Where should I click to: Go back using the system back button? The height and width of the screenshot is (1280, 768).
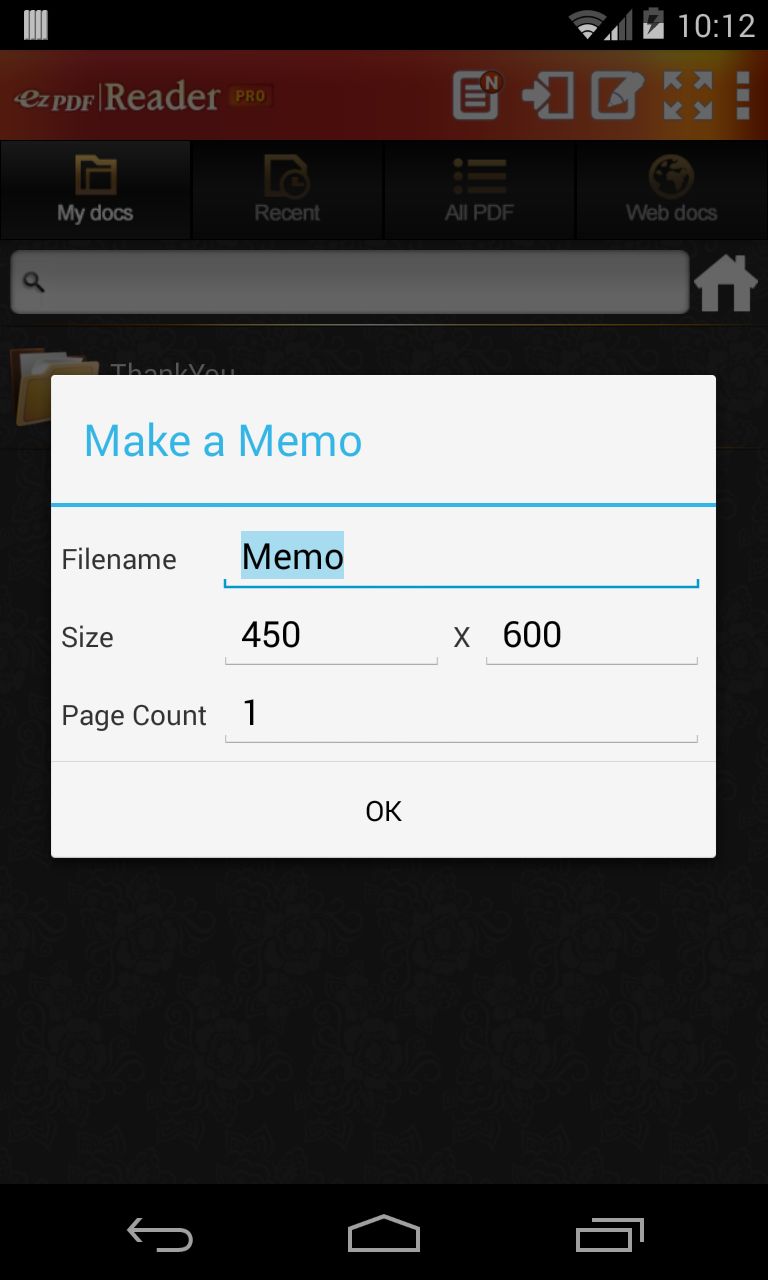160,1234
